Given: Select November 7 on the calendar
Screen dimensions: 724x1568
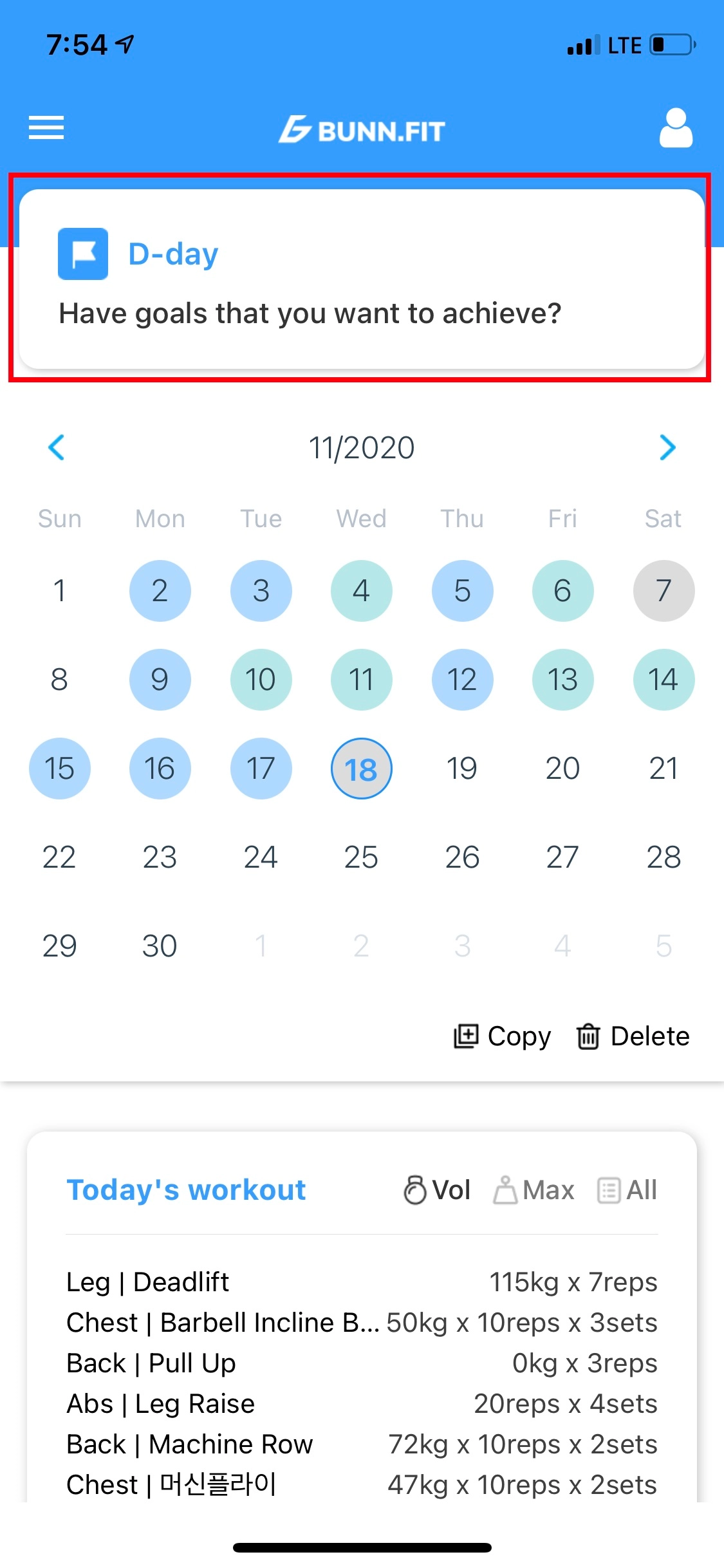Looking at the screenshot, I should tap(664, 591).
